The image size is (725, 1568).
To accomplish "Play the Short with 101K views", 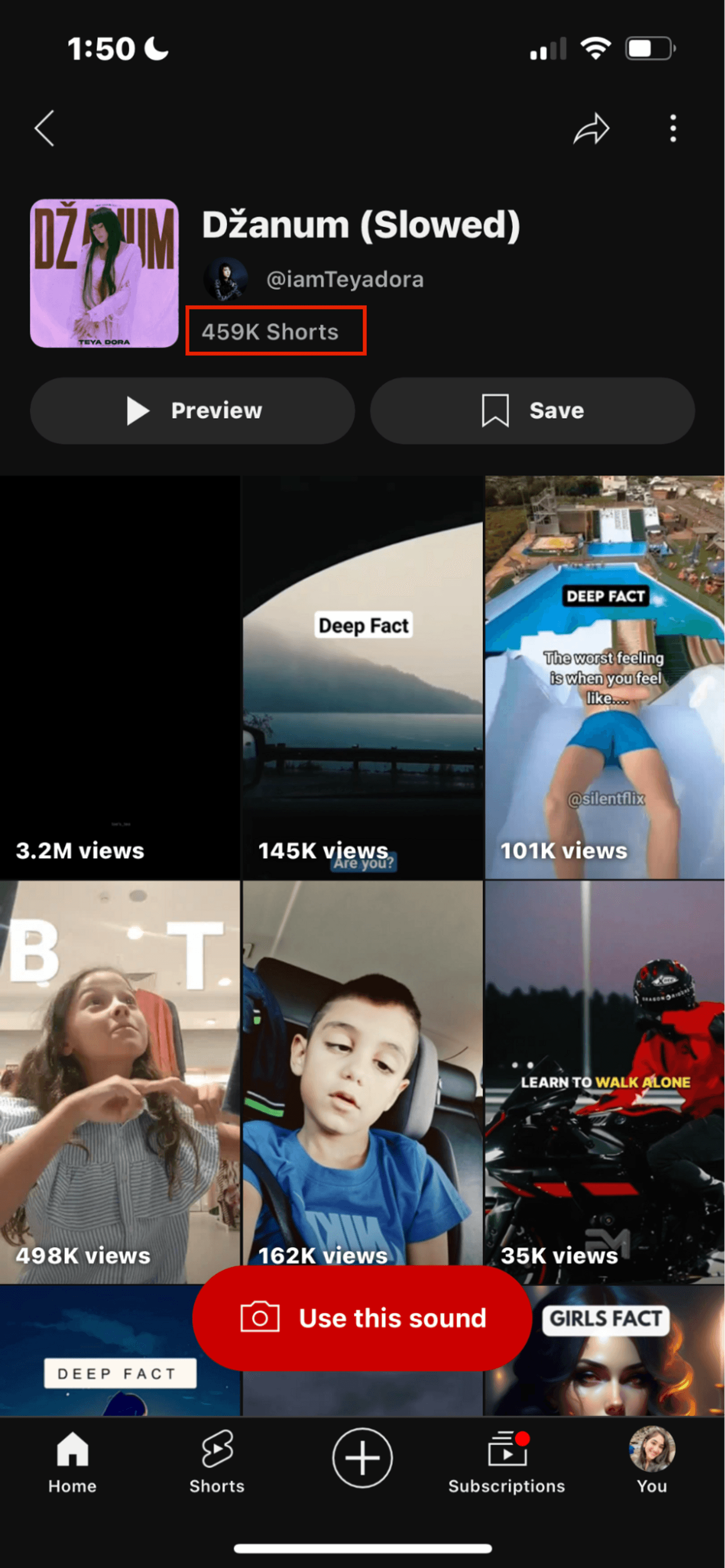I will (604, 676).
